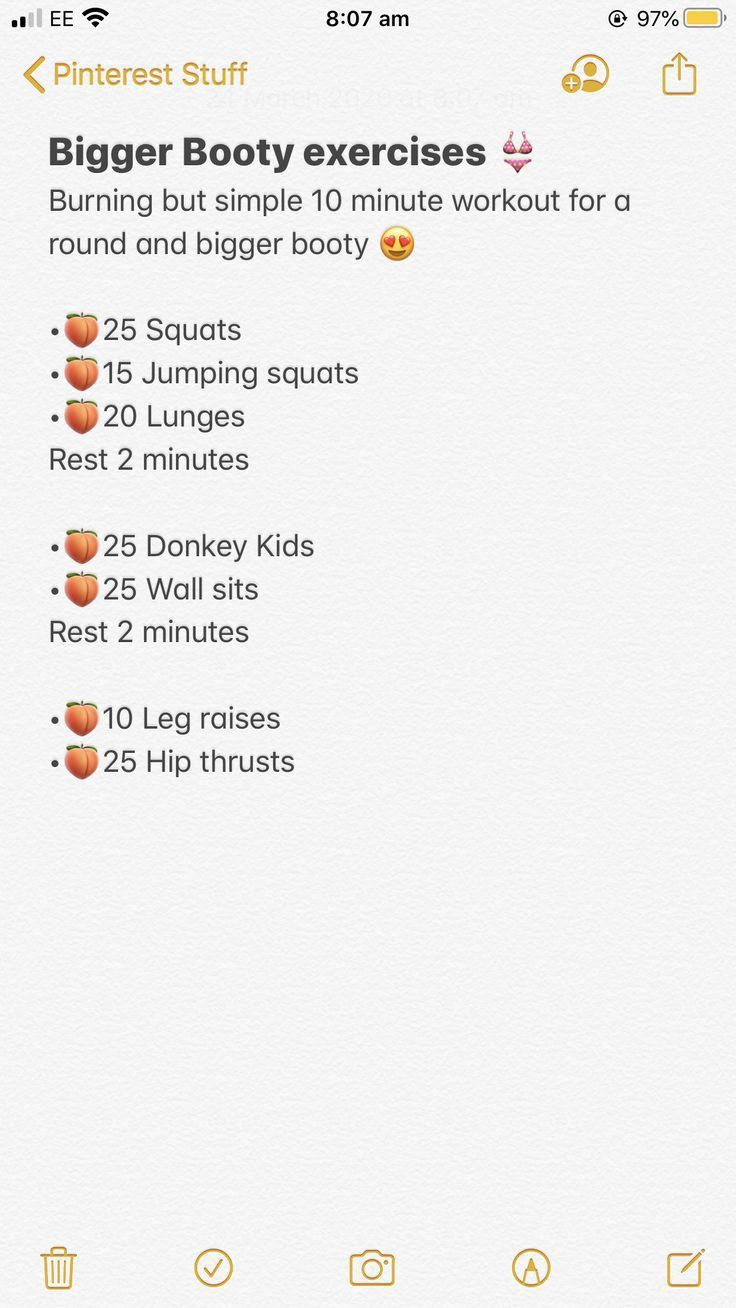Open the share sheet
736x1308 pixels.
[x=679, y=73]
